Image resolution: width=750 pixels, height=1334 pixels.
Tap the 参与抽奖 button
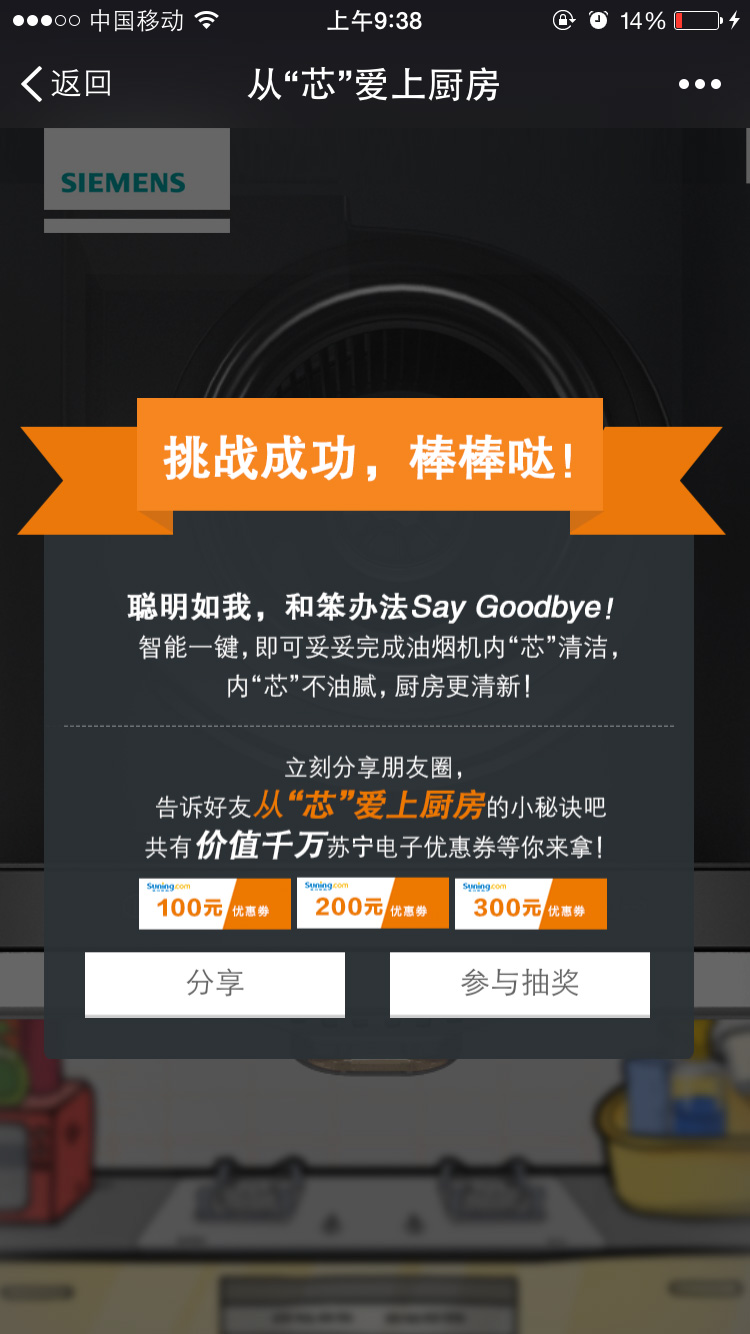tap(520, 983)
